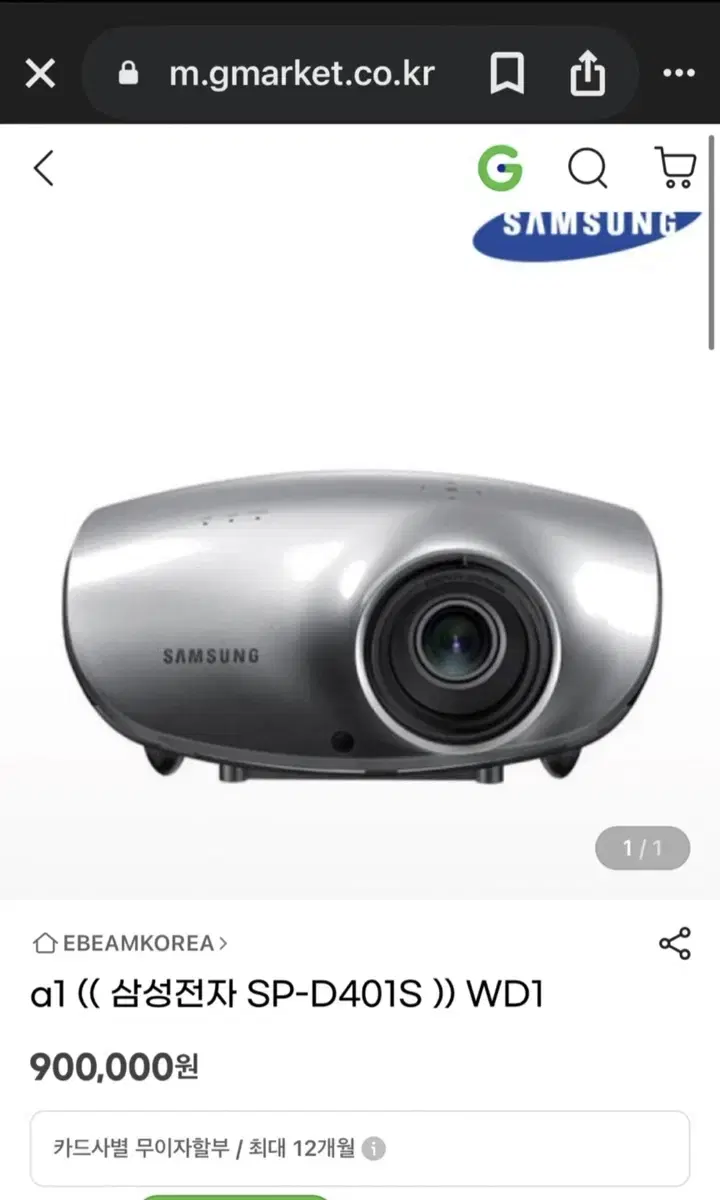Tap the Gmarket green G logo

point(501,168)
